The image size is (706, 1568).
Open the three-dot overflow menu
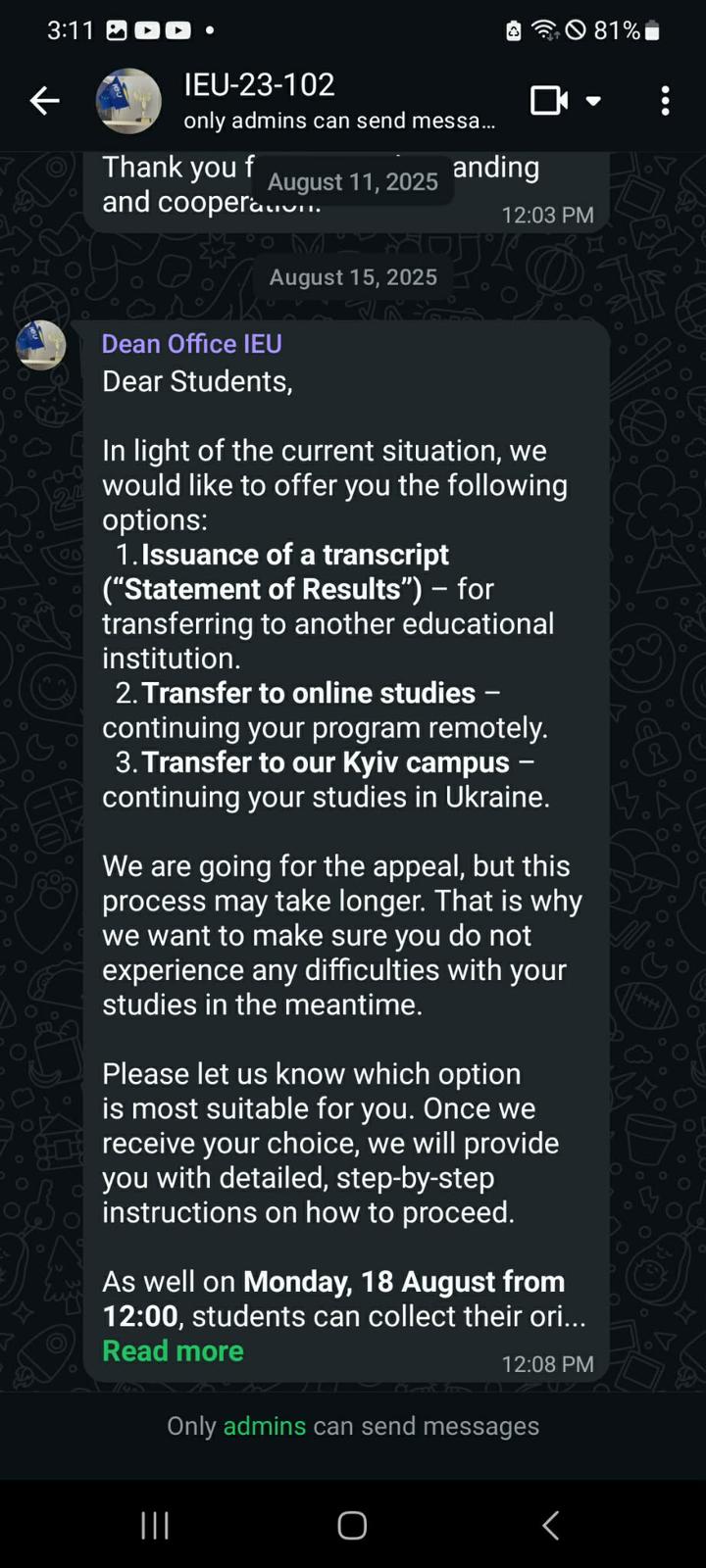pyautogui.click(x=665, y=100)
